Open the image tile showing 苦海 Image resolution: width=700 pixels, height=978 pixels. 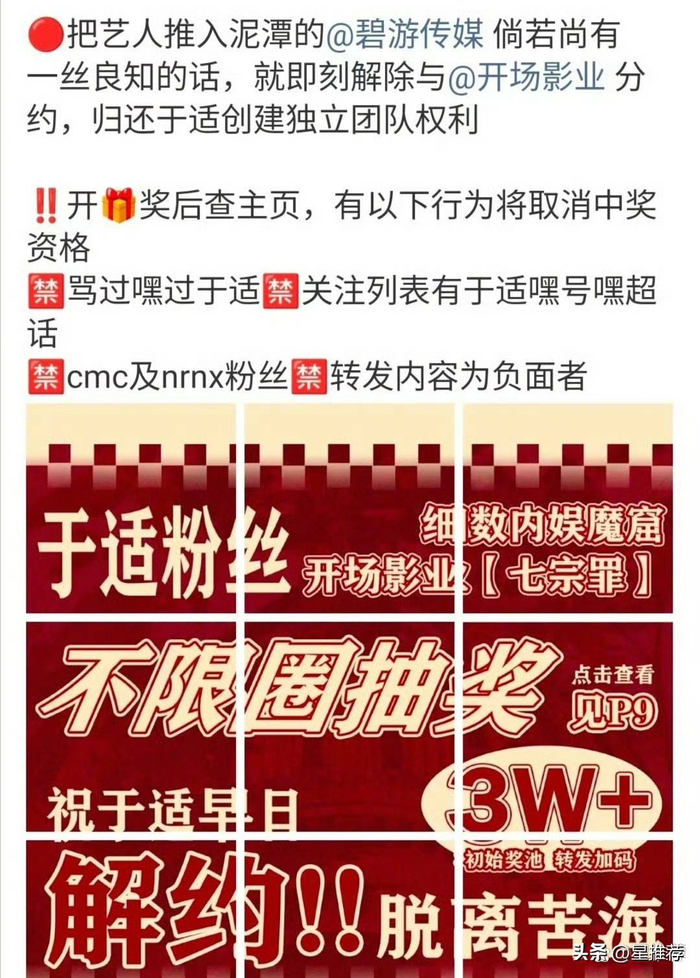click(565, 908)
